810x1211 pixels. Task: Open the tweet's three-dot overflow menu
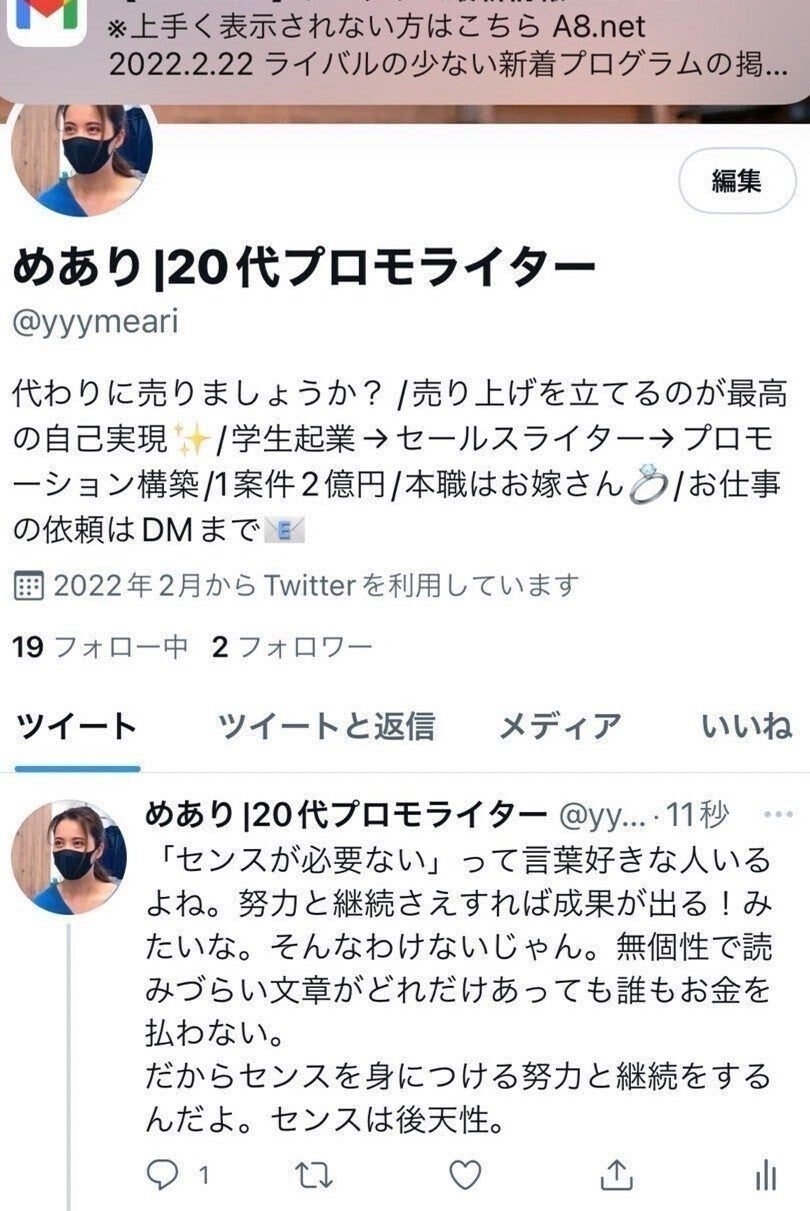[x=777, y=815]
